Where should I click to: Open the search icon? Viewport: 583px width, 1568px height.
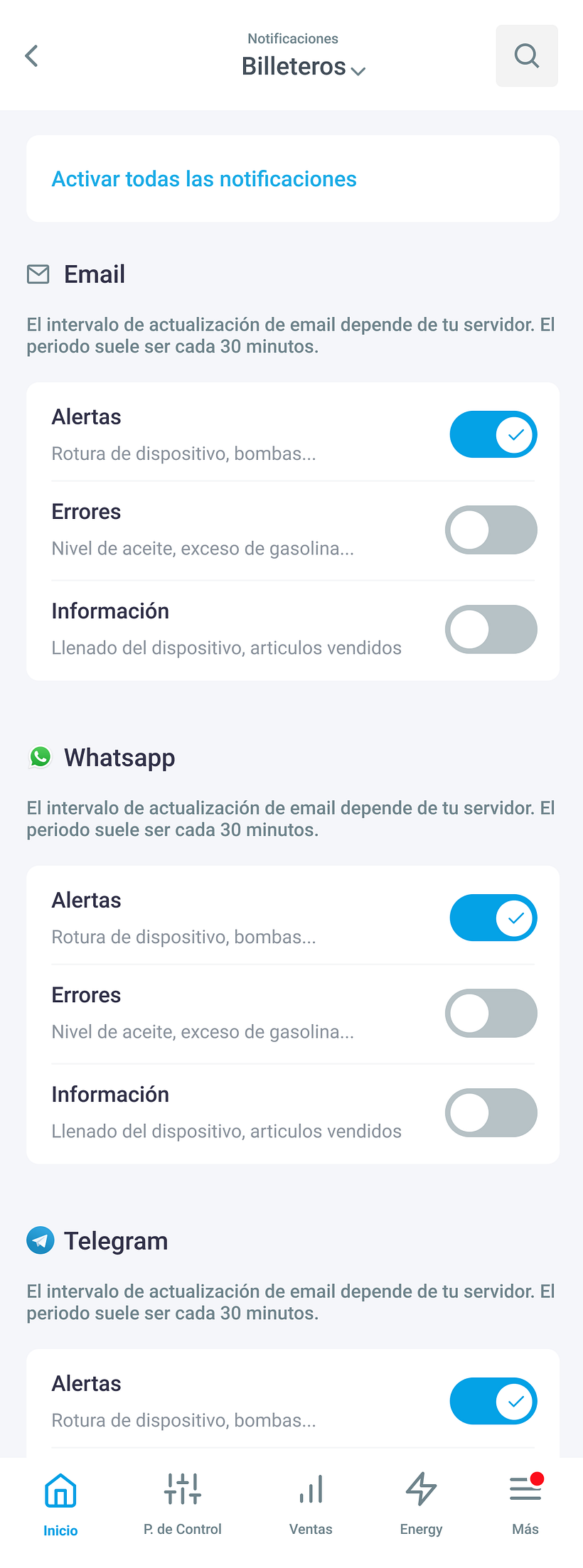point(526,56)
